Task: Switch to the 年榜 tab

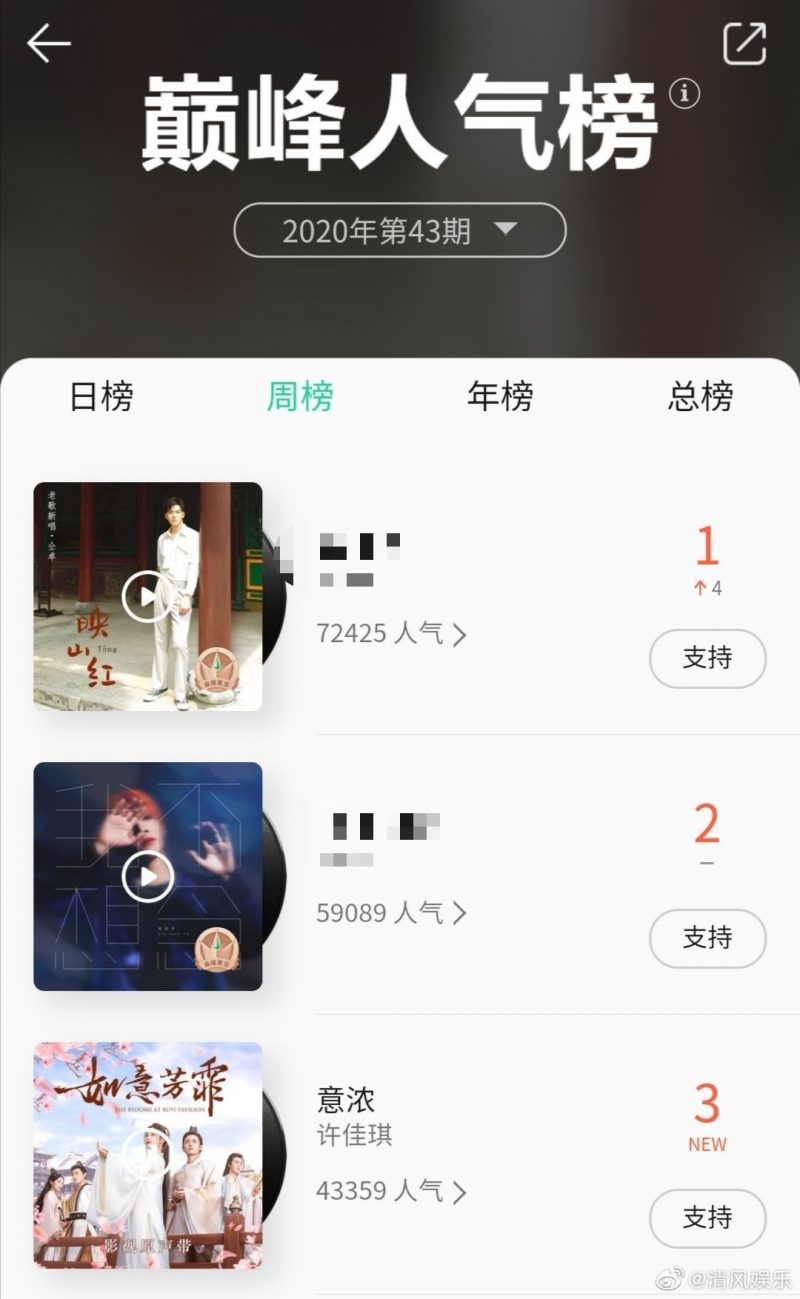Action: (x=500, y=397)
